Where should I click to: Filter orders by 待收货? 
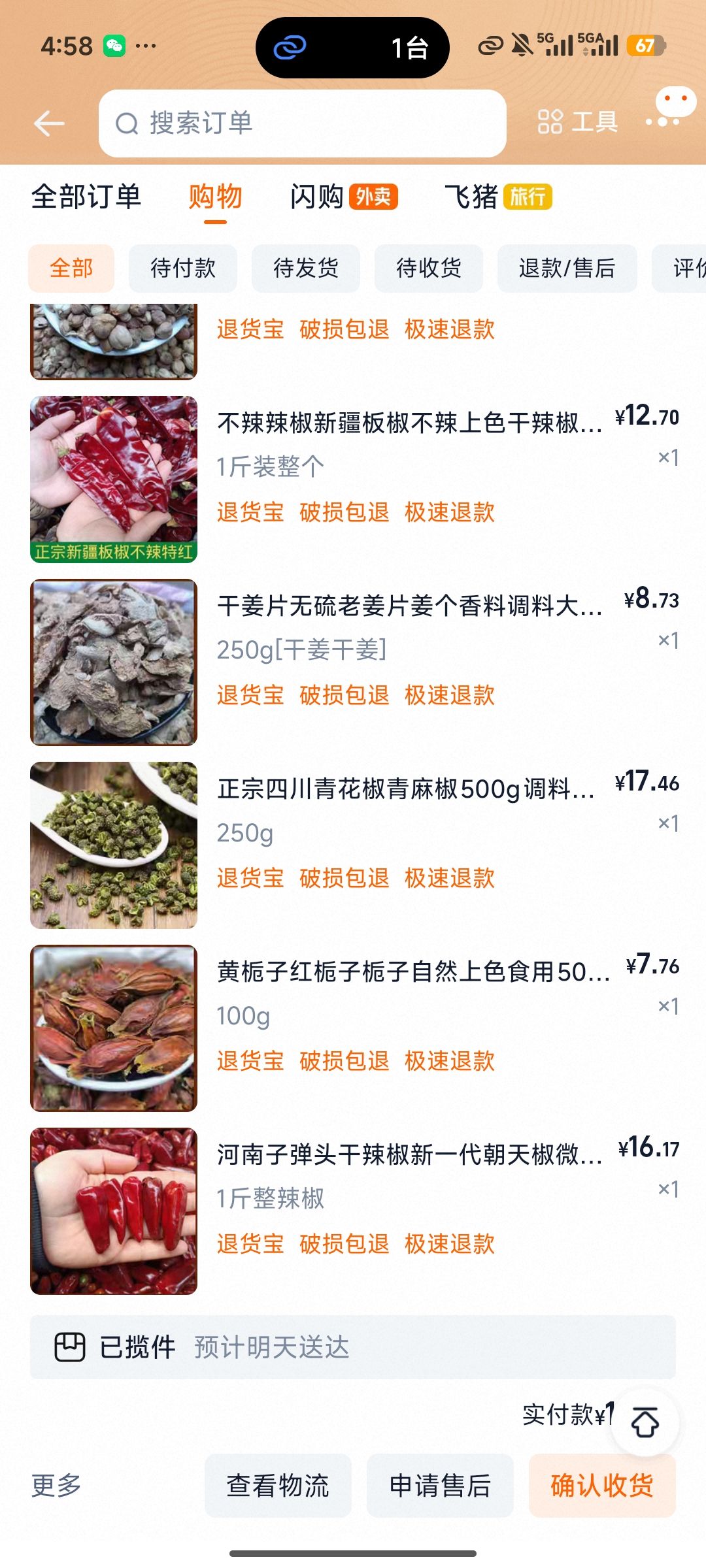coord(428,268)
